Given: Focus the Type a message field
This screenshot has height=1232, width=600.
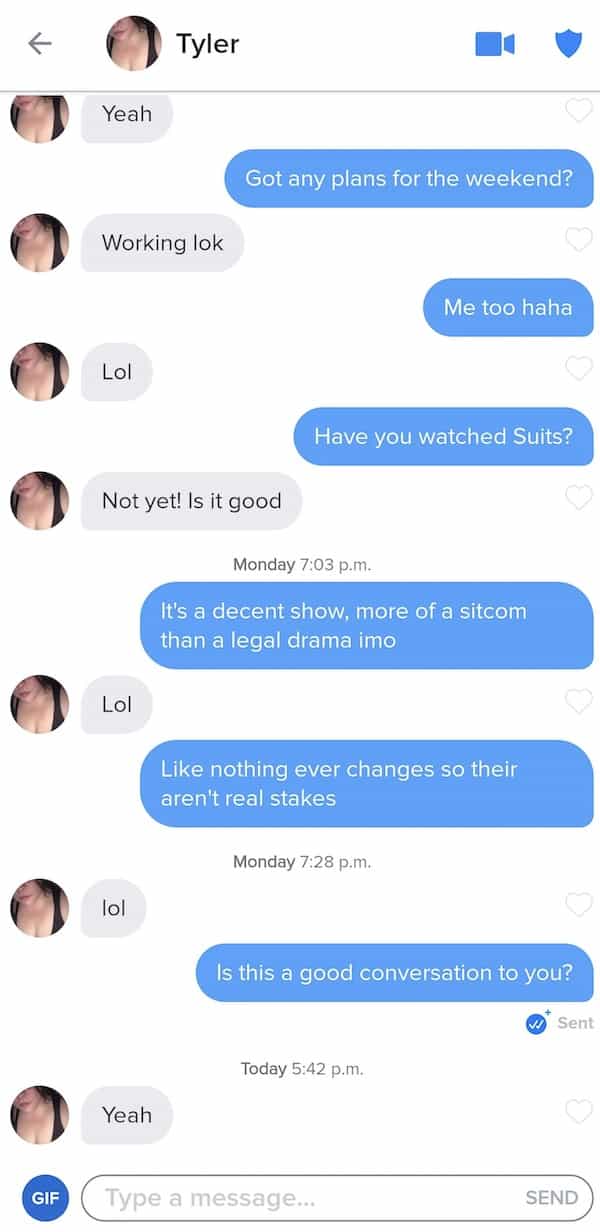Looking at the screenshot, I should point(300,1197).
